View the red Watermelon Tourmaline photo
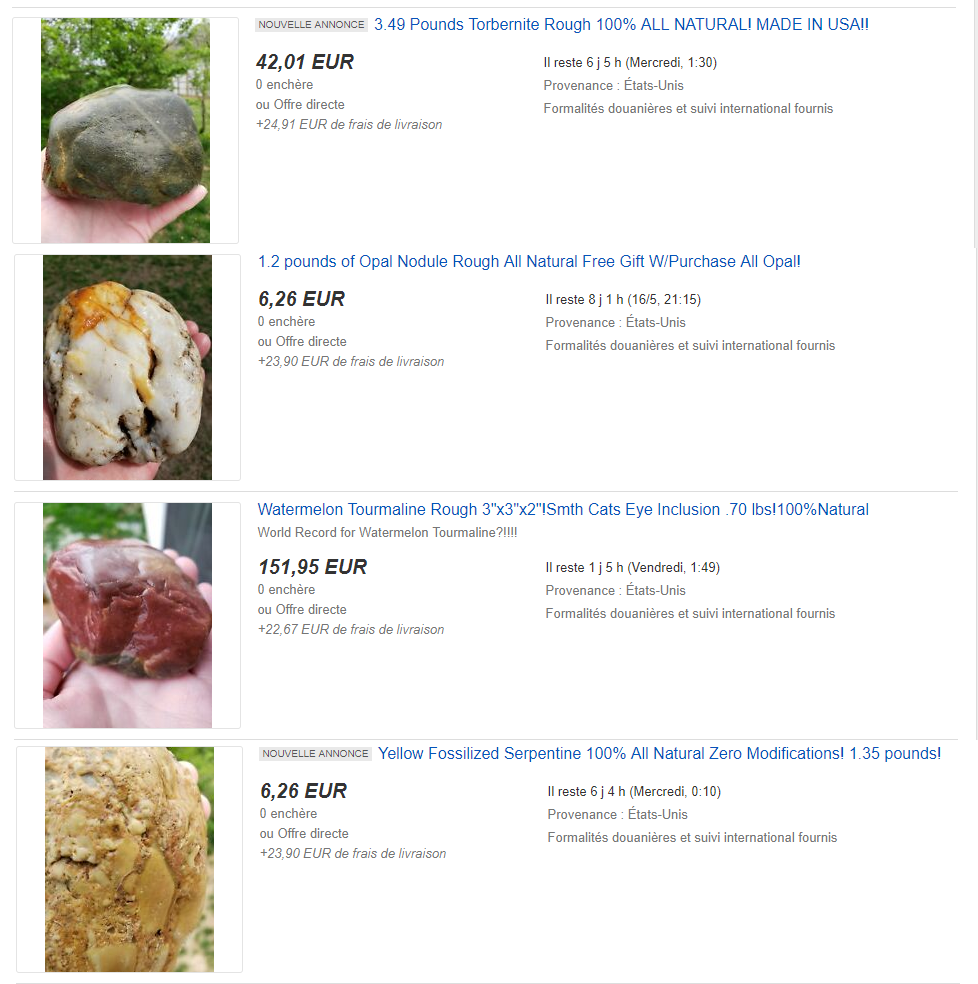Image resolution: width=978 pixels, height=984 pixels. [127, 615]
